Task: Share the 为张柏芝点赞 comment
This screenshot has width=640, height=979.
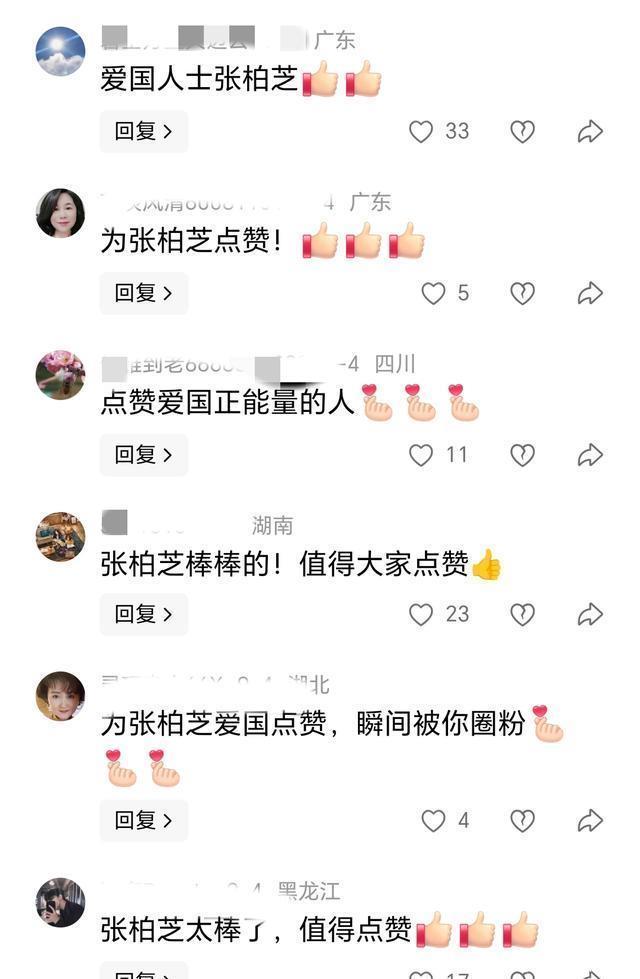Action: coord(590,293)
